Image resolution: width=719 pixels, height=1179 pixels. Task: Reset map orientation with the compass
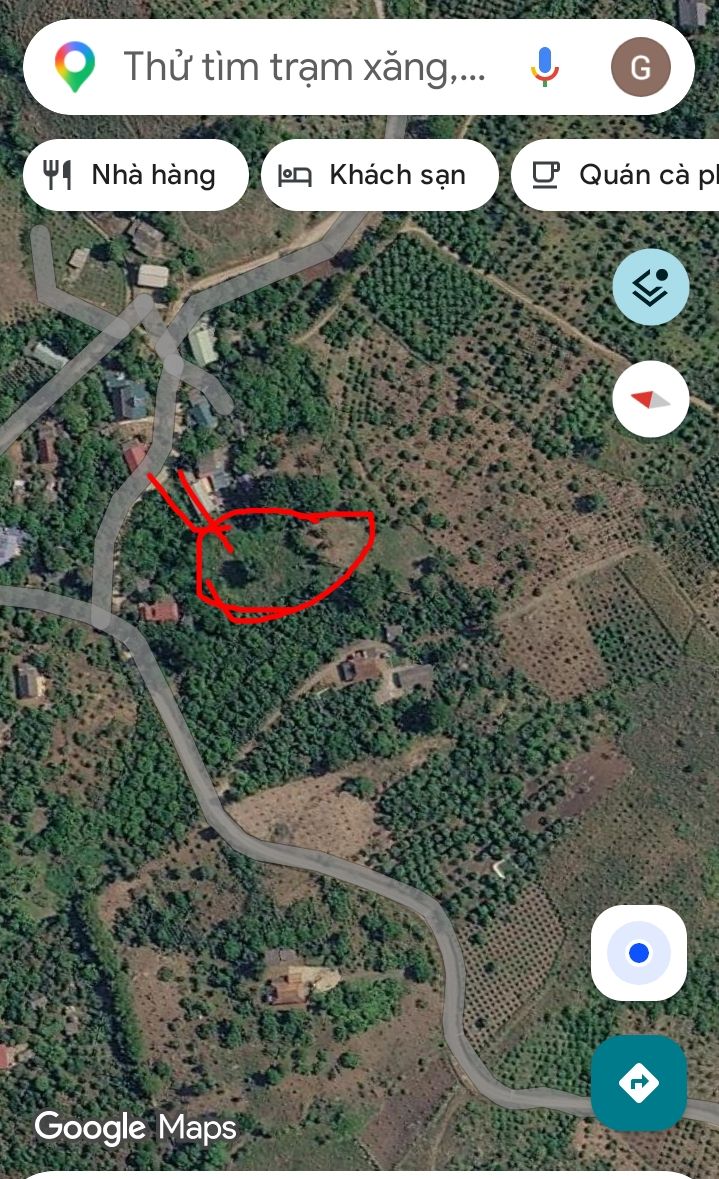click(651, 399)
